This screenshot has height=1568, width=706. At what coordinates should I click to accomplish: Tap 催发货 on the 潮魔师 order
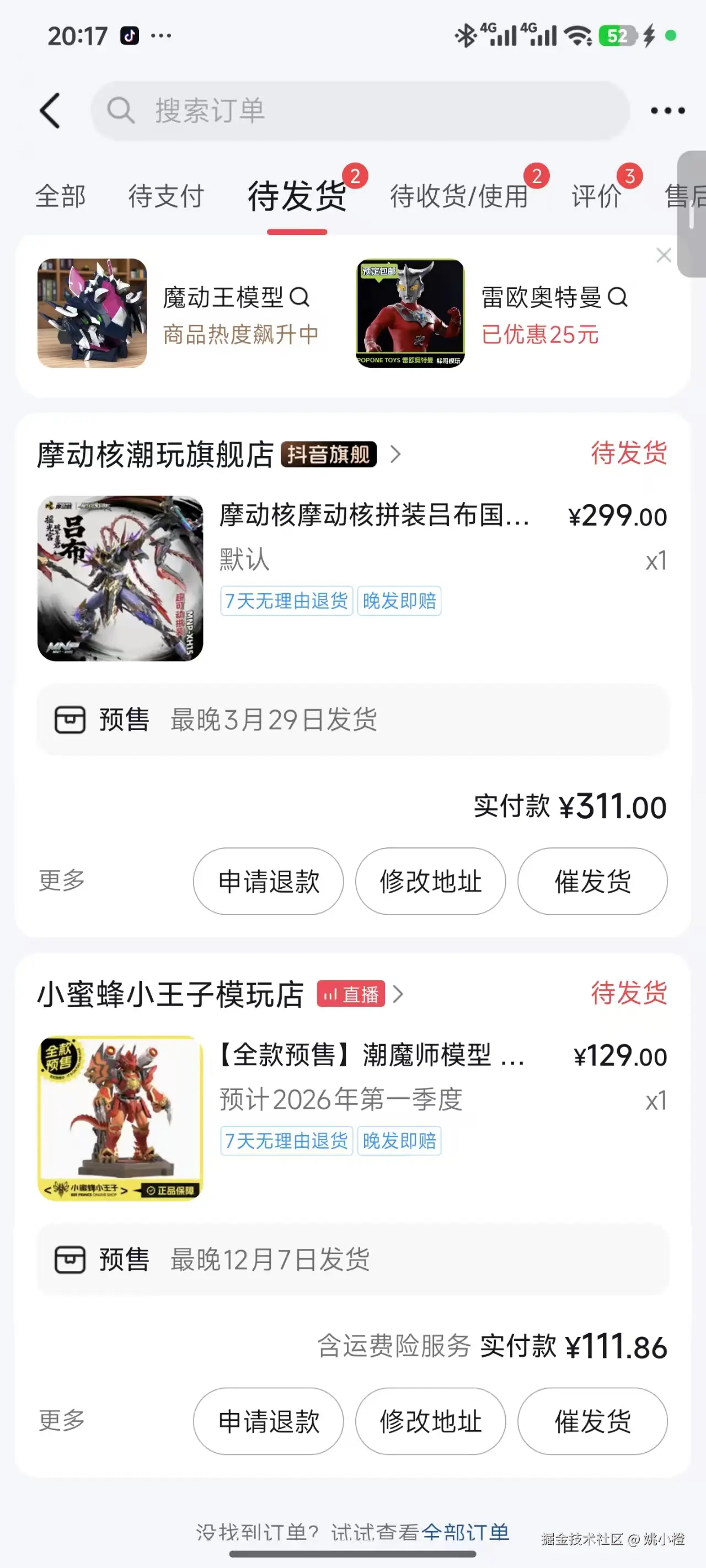(593, 1421)
